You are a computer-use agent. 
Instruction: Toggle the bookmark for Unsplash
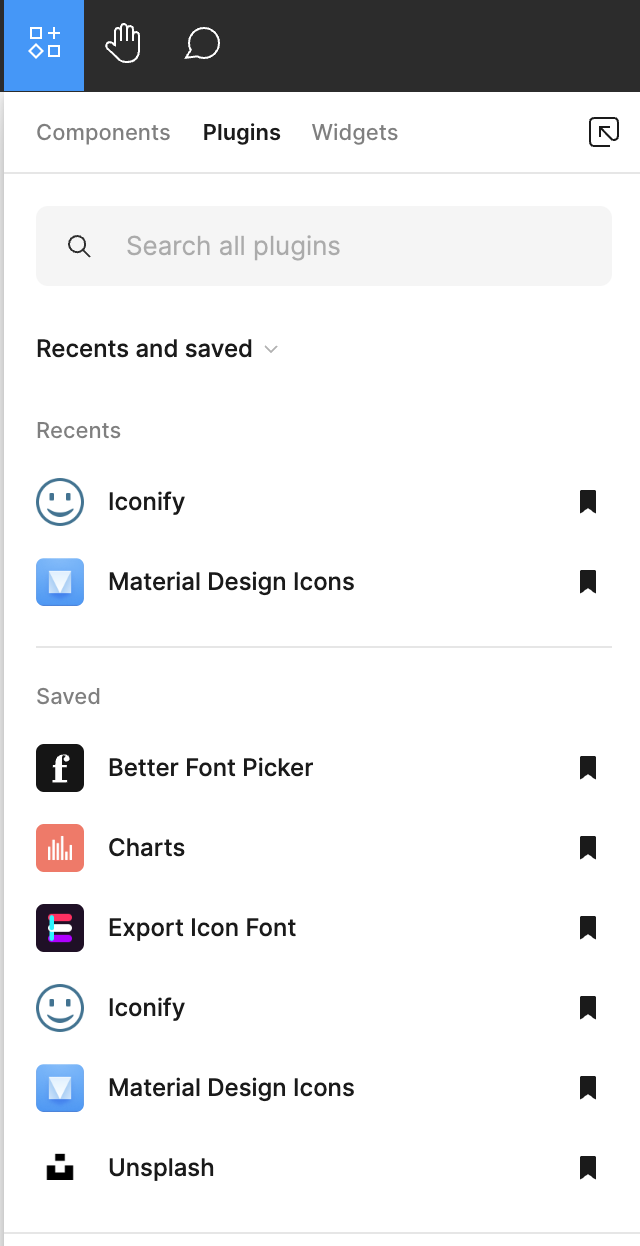click(x=588, y=1168)
